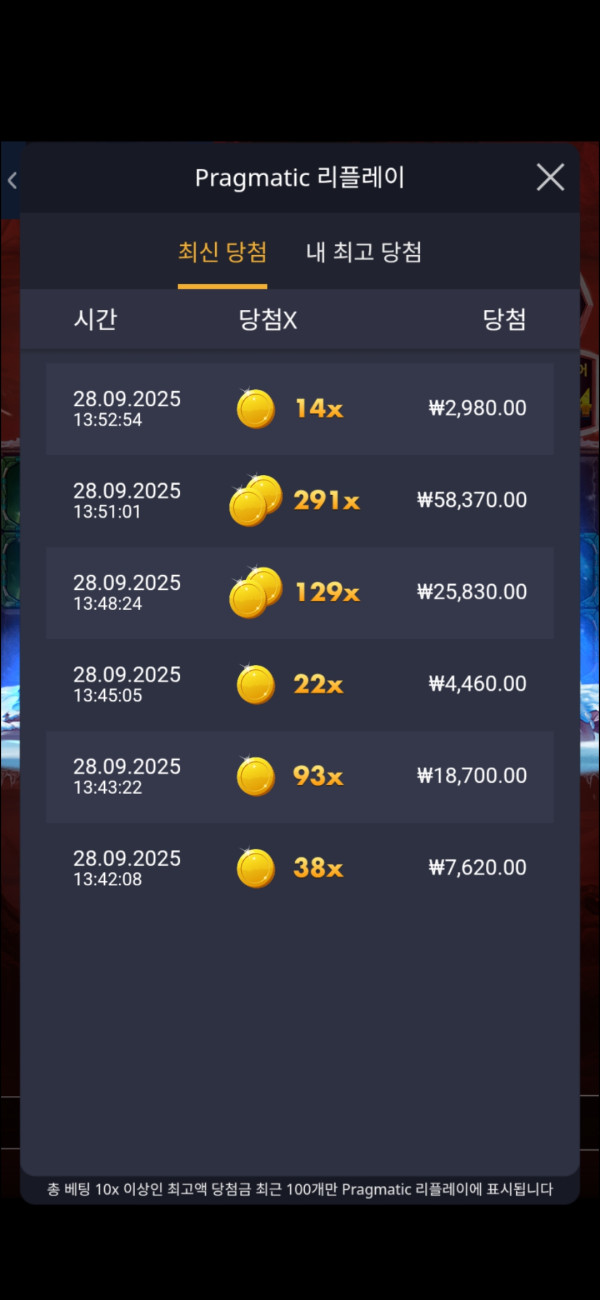View the 129x replay from 13:48:24

tap(300, 593)
